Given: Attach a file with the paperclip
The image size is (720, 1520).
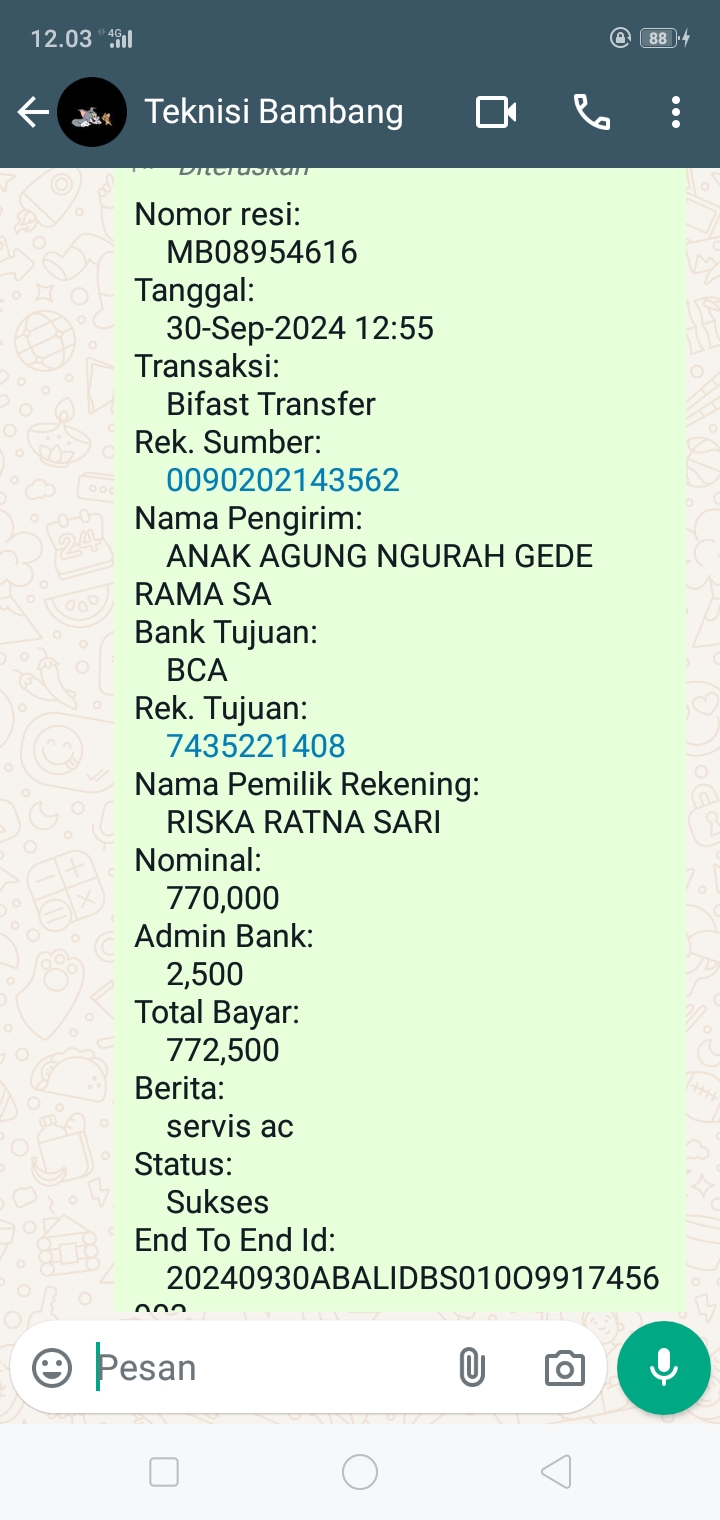Looking at the screenshot, I should [472, 1367].
